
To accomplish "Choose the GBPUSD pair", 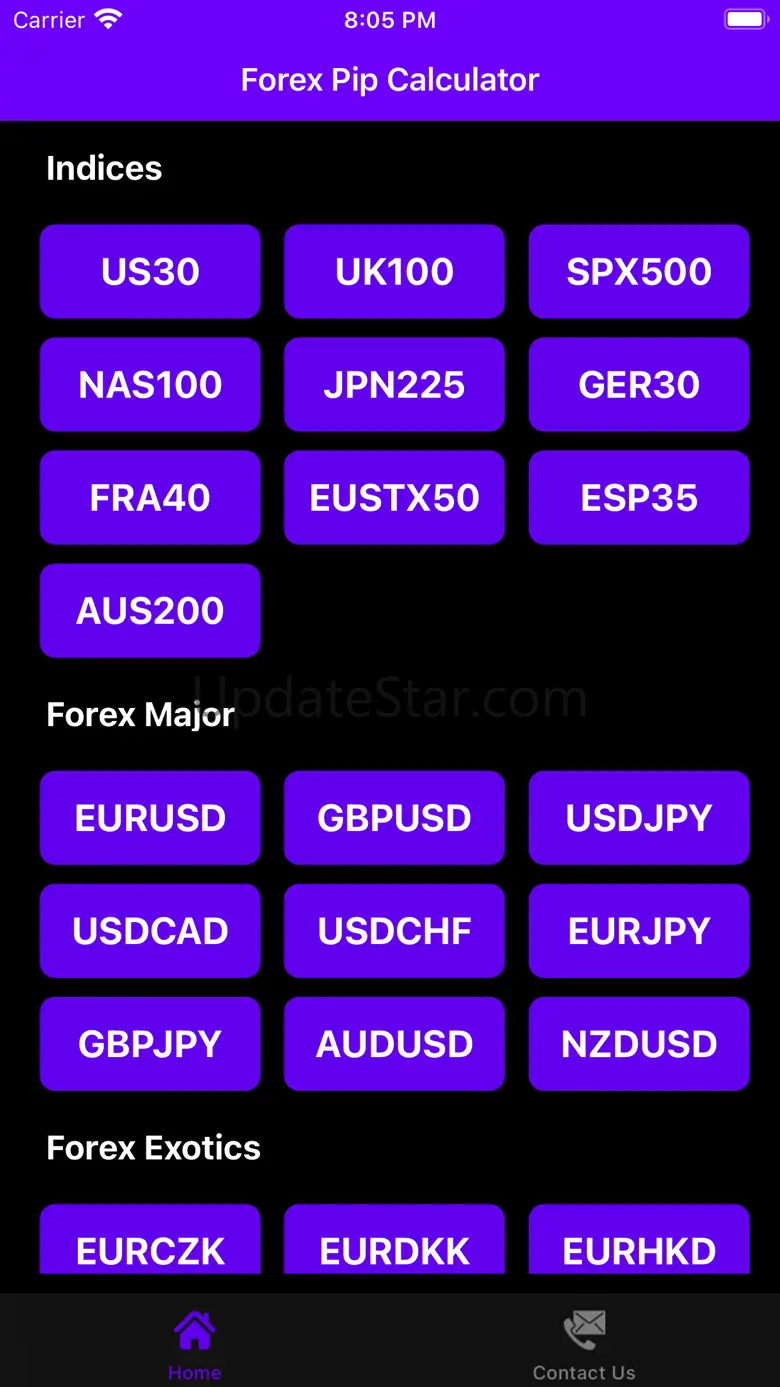I will pyautogui.click(x=394, y=818).
